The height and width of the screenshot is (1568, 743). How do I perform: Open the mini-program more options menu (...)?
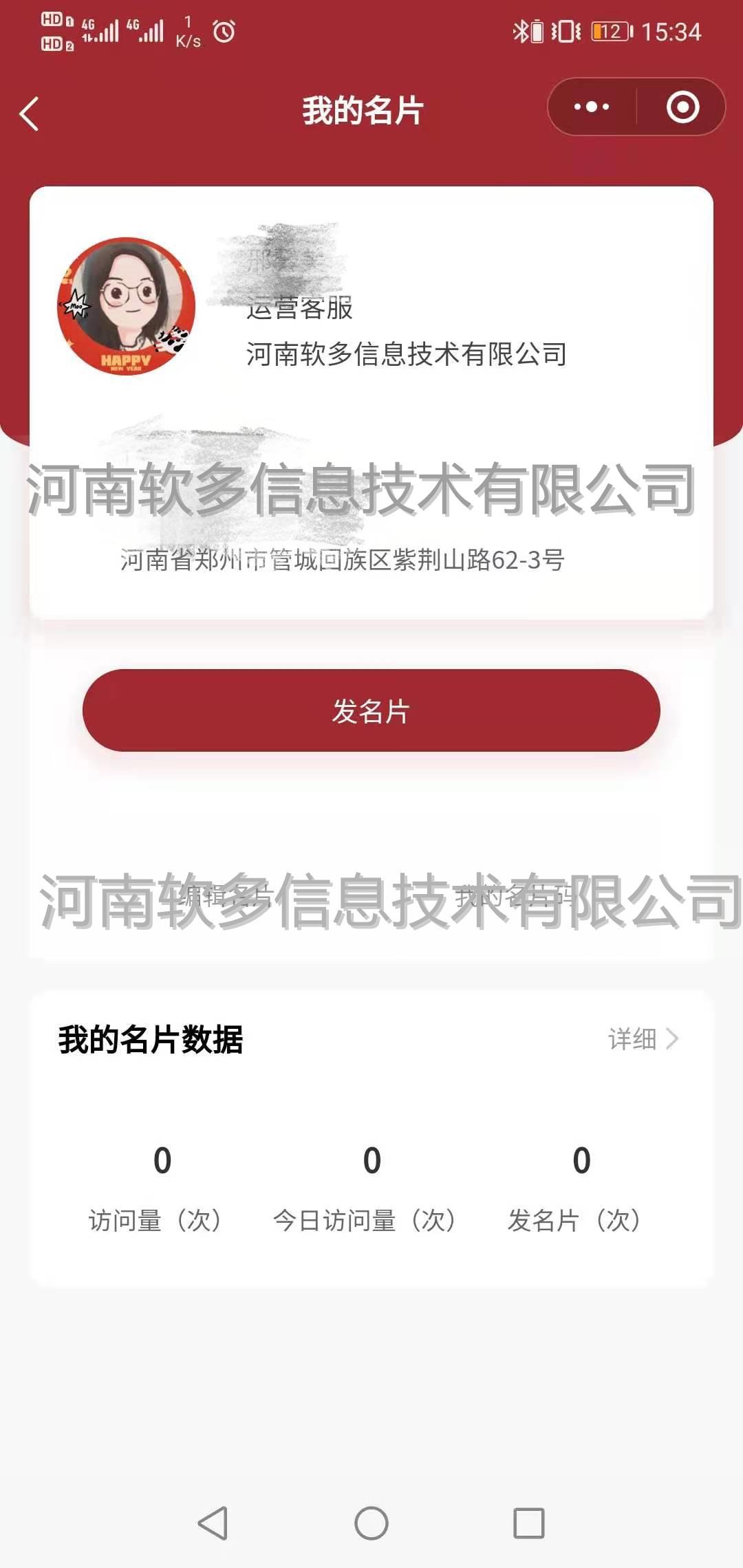592,107
